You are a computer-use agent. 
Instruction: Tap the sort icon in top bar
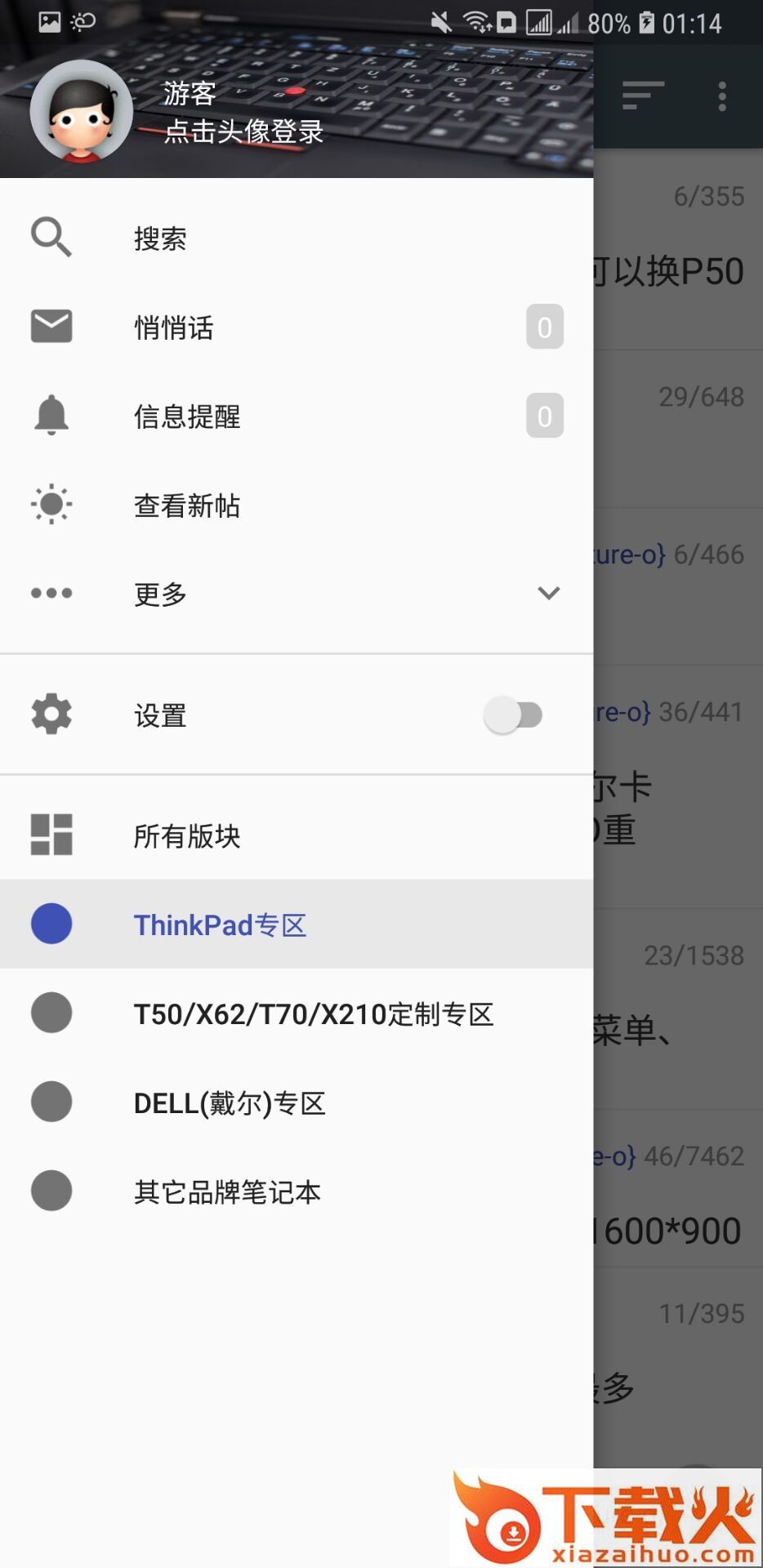point(643,96)
